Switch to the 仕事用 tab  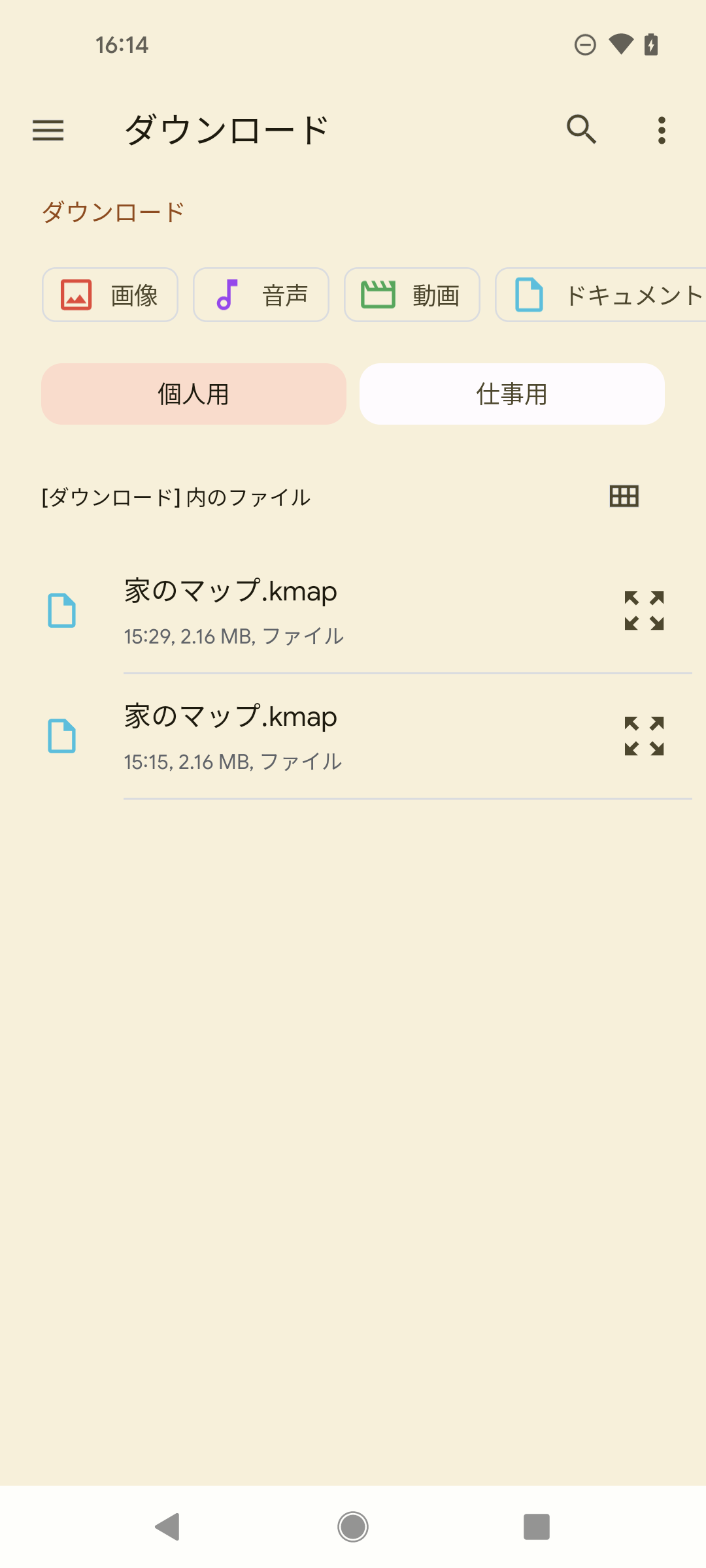[x=512, y=394]
